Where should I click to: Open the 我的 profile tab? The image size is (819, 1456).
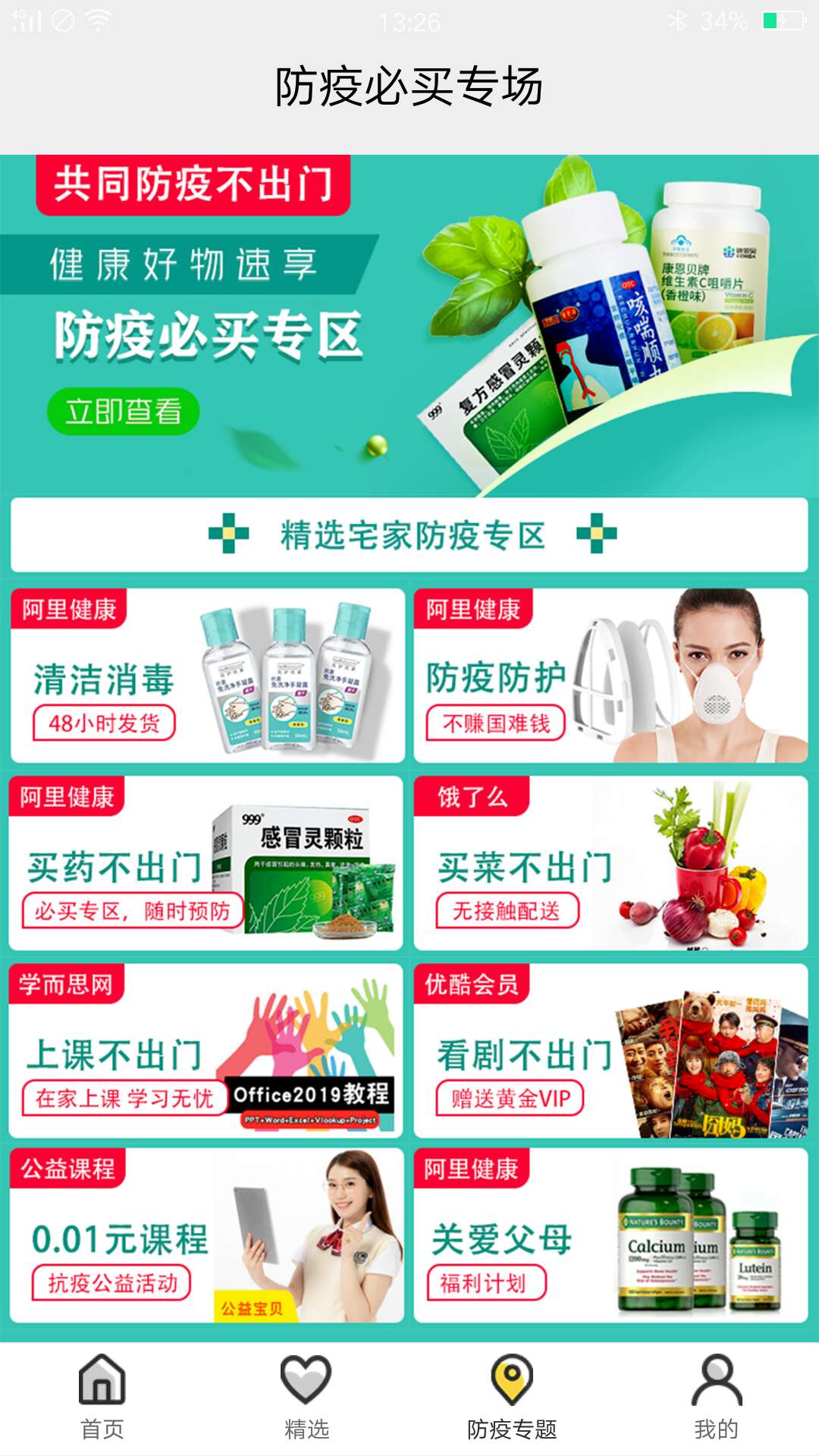716,1397
